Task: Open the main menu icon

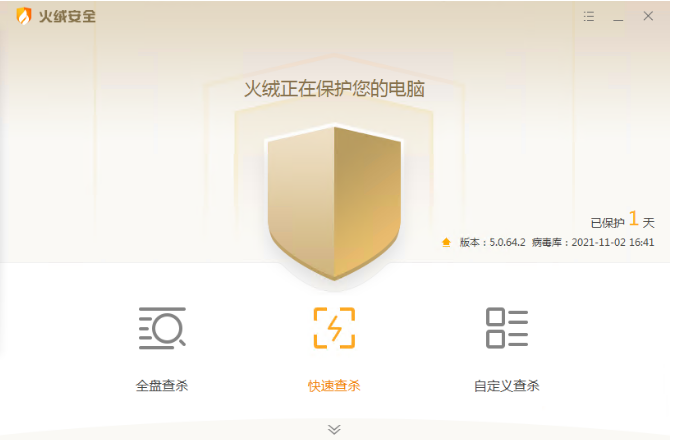Action: click(x=589, y=17)
